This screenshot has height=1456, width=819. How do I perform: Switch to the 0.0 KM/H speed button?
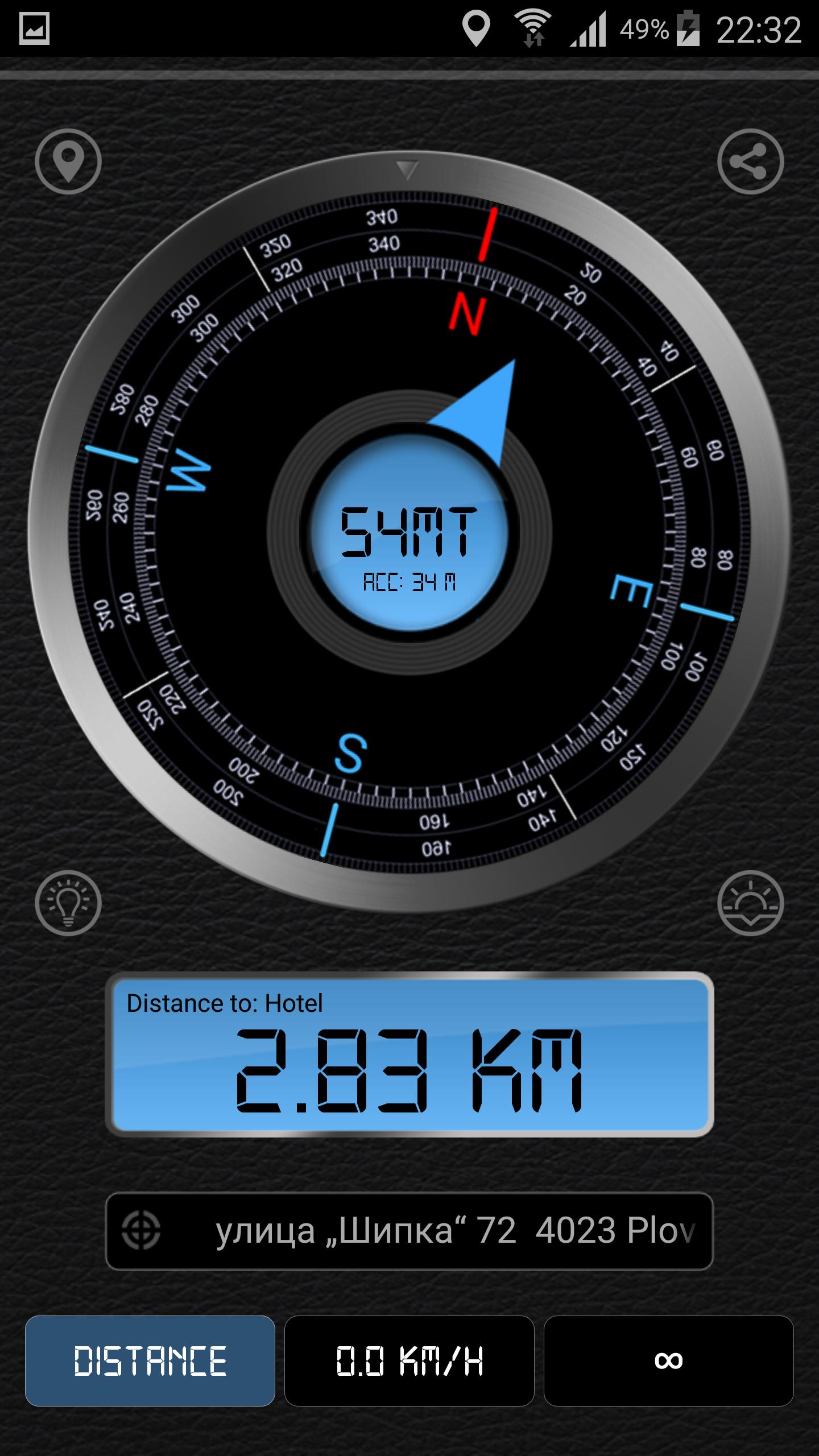coord(409,1361)
